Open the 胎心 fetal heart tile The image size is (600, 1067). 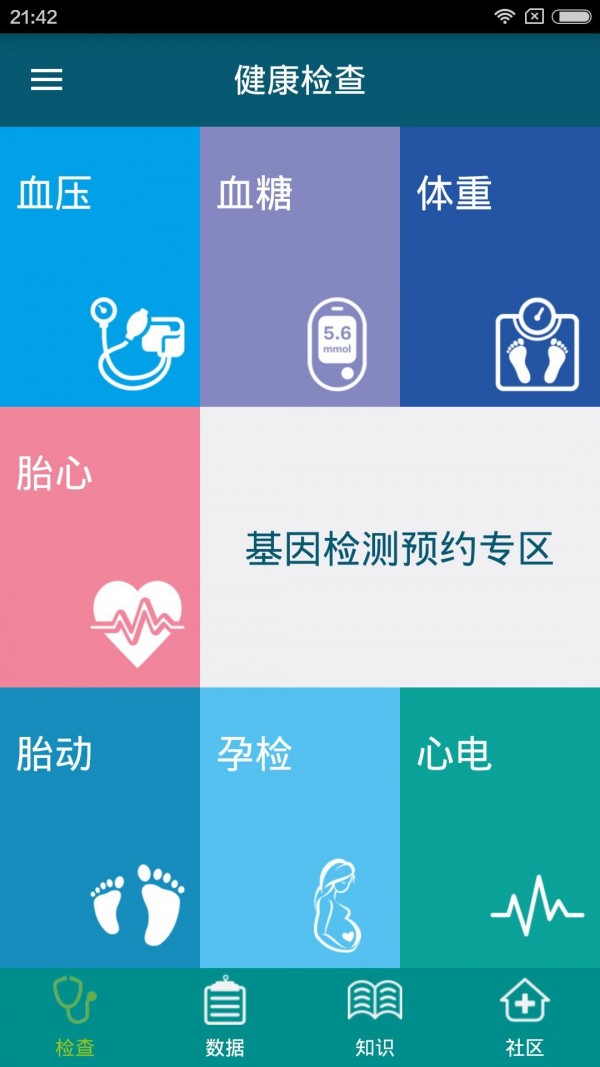(x=100, y=546)
